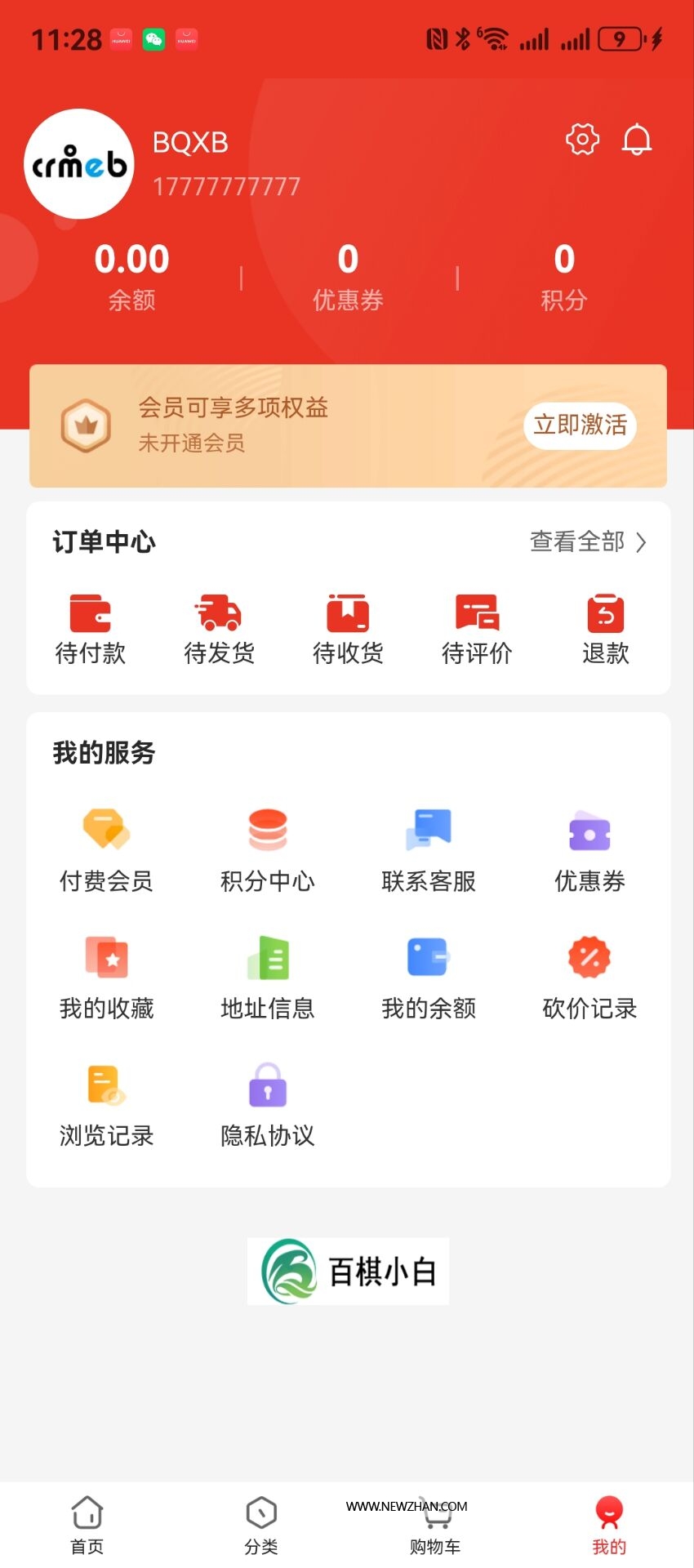Show 待评价 orders to review
This screenshot has height=1568, width=694.
(x=477, y=629)
